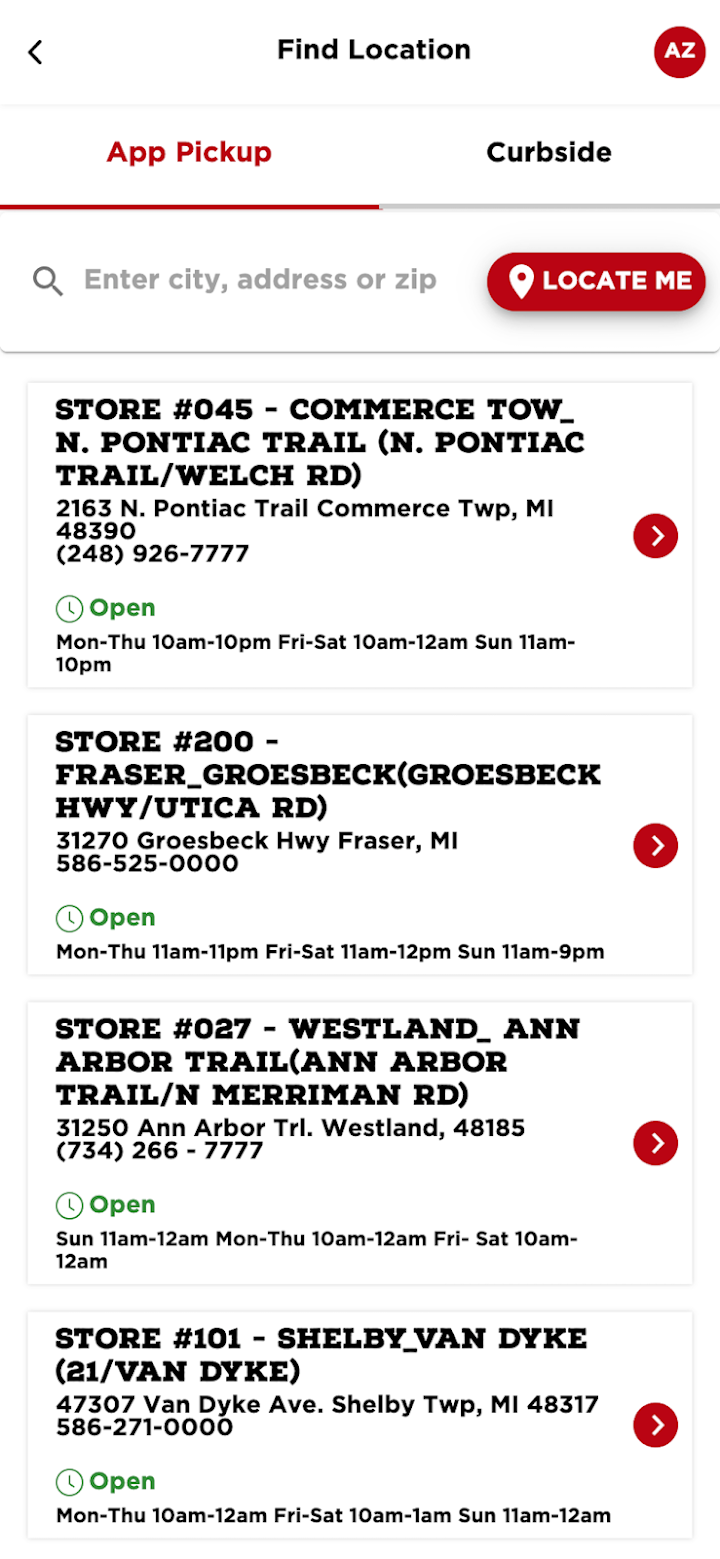Screen dimensions: 720x1559
Task: Select the App Pickup tab
Action: [x=189, y=153]
